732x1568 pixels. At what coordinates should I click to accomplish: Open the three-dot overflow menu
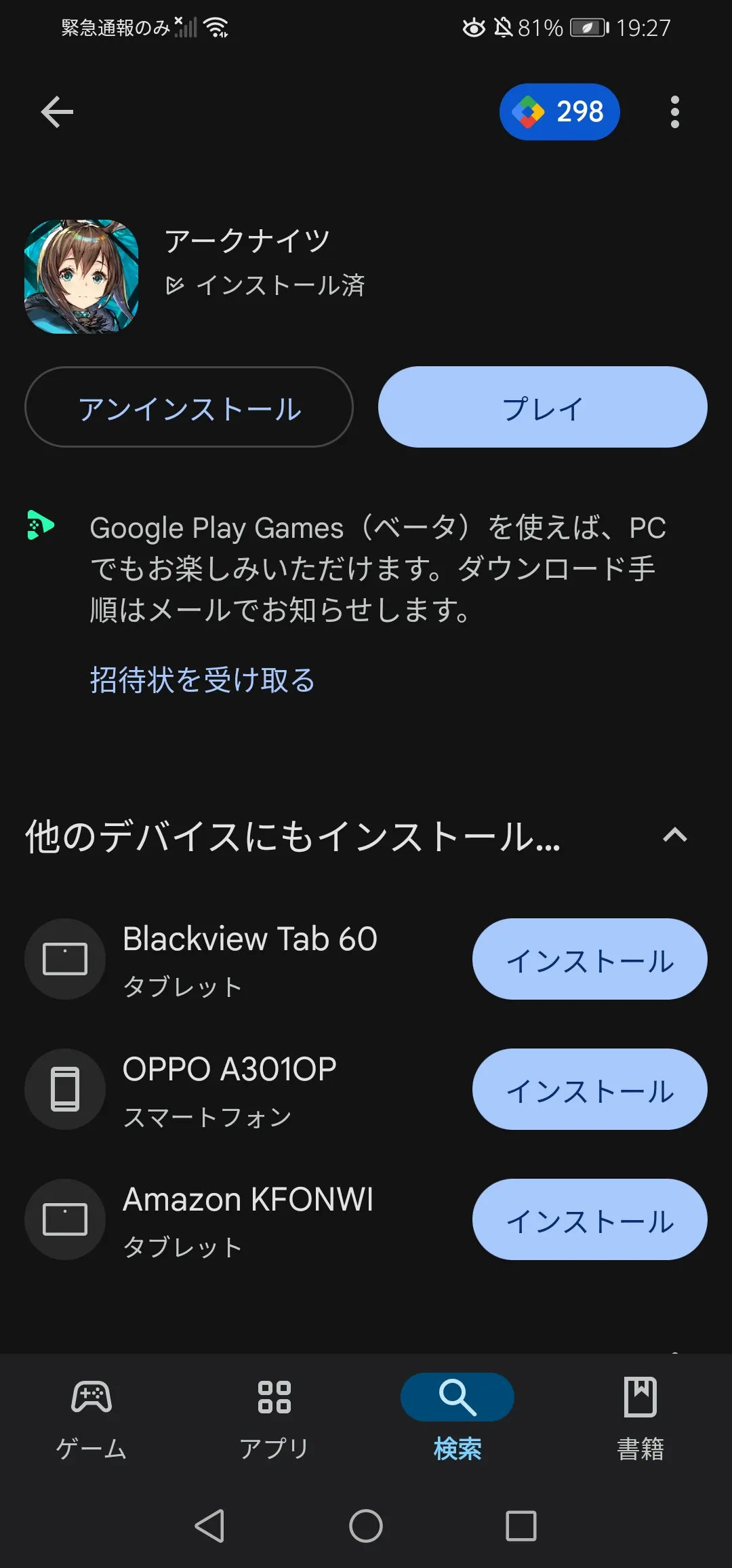pyautogui.click(x=674, y=112)
